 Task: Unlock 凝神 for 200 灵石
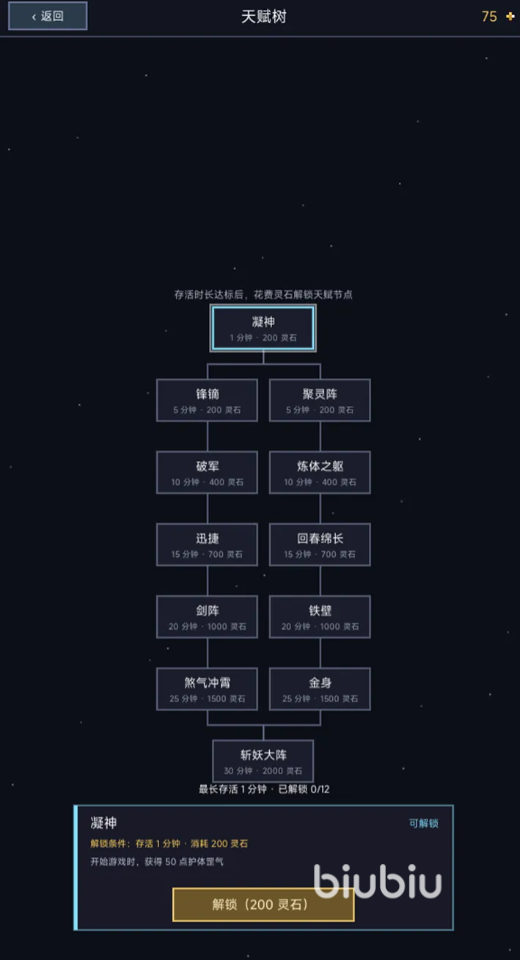point(263,905)
